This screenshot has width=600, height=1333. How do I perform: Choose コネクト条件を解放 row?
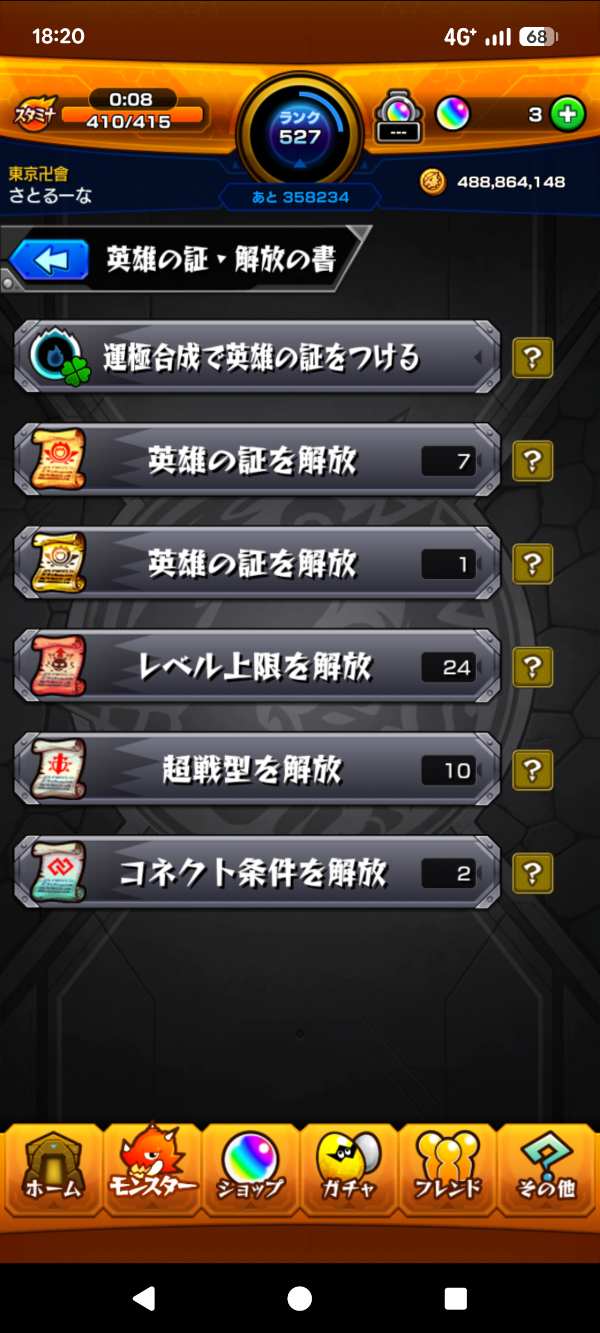257,873
